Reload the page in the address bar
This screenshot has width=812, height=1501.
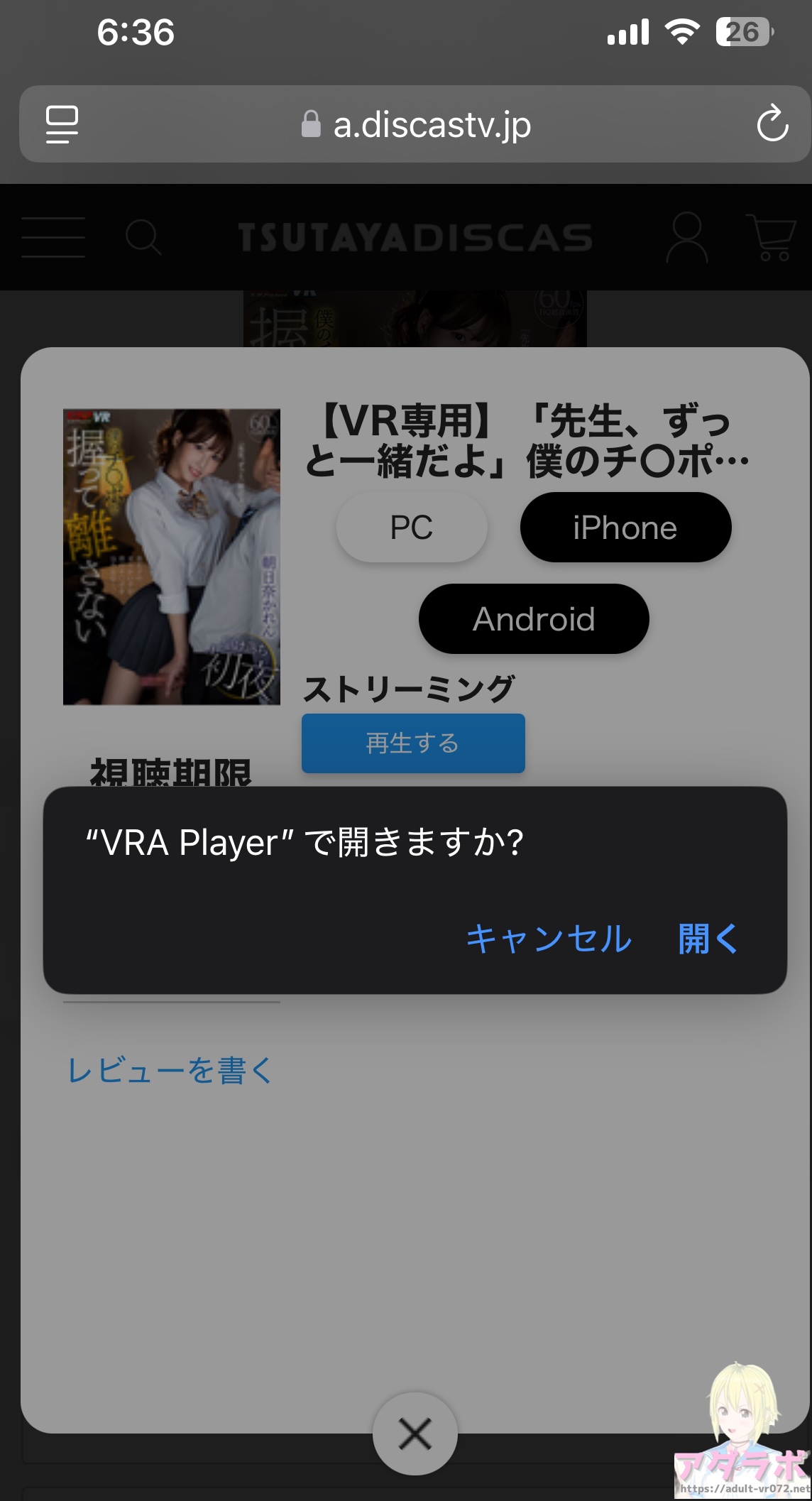(772, 124)
